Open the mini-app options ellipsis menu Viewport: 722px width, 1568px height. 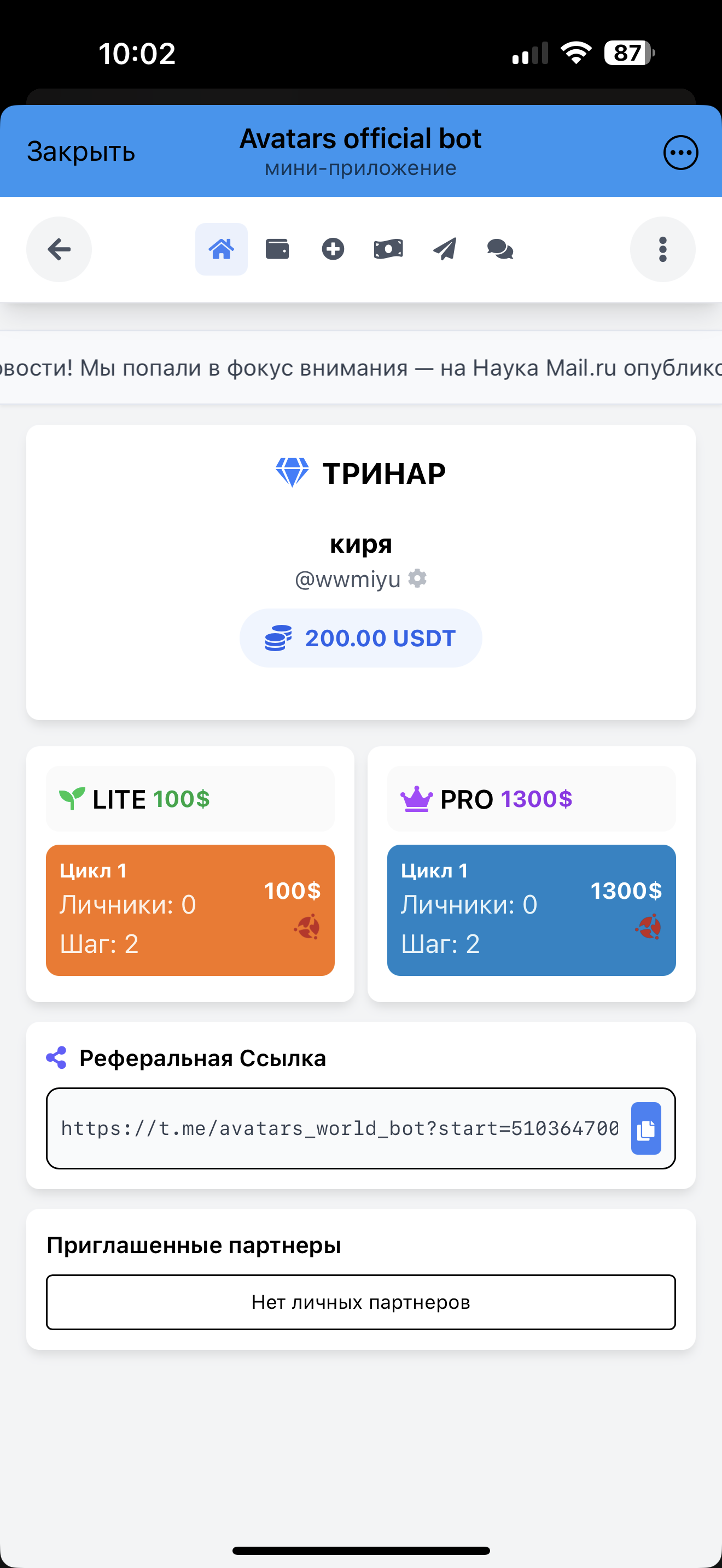(x=680, y=152)
